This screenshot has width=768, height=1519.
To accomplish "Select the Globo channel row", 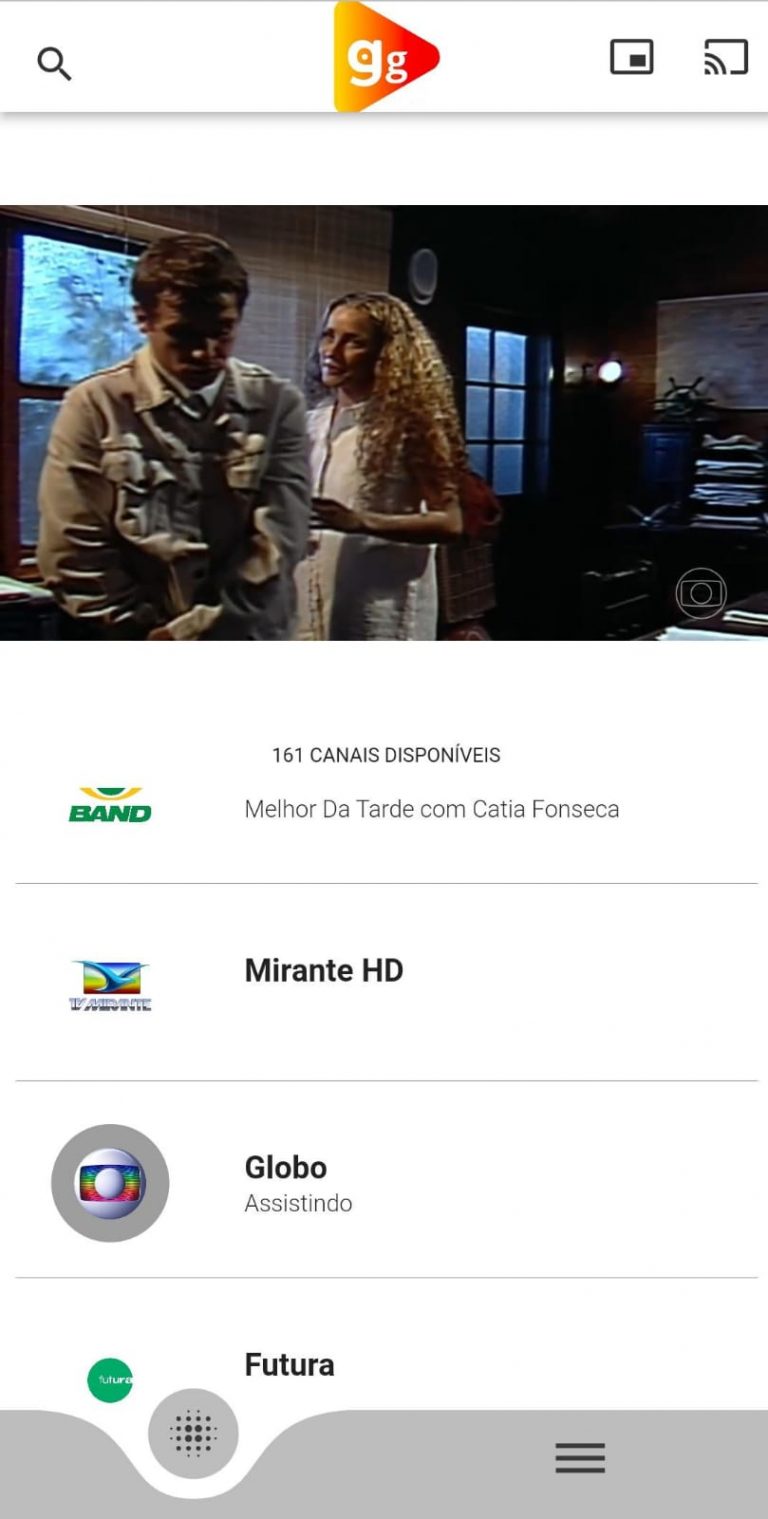I will tap(385, 1181).
